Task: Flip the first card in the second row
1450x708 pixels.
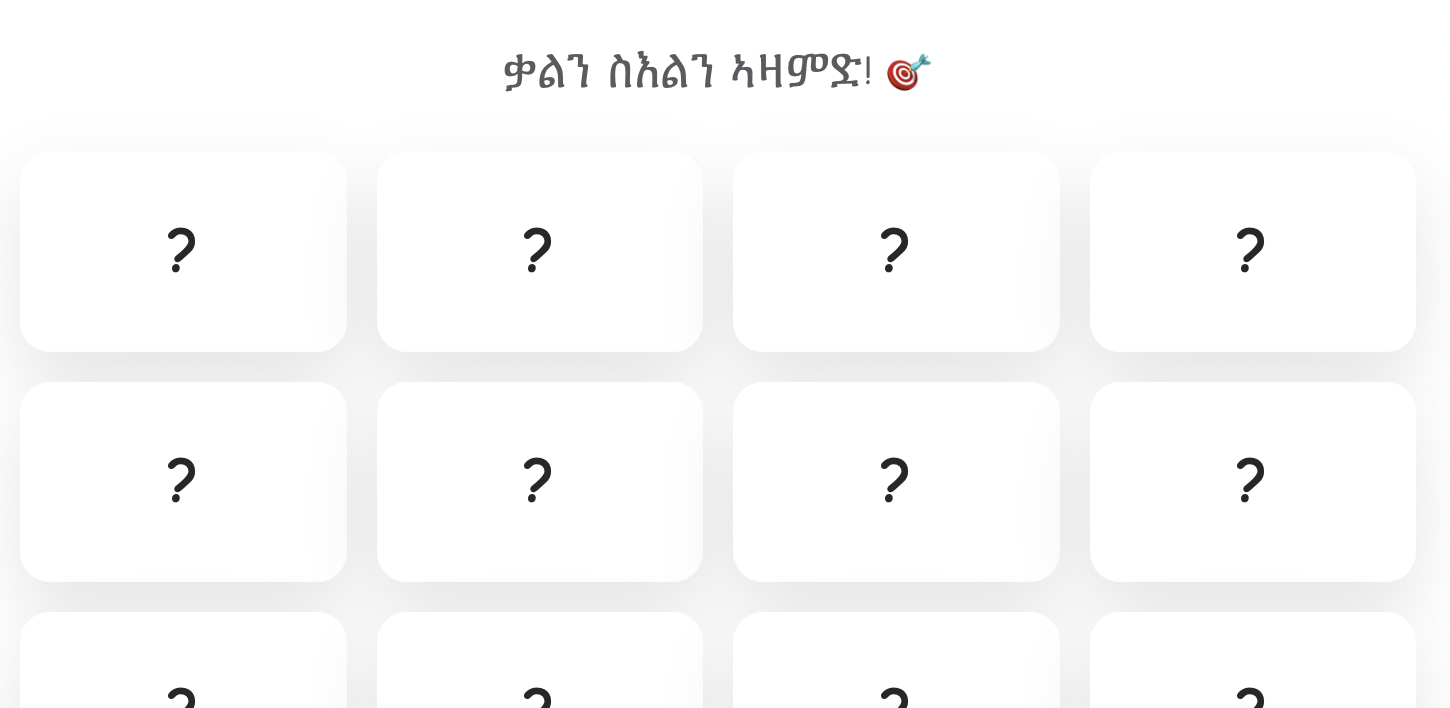Action: [x=183, y=481]
